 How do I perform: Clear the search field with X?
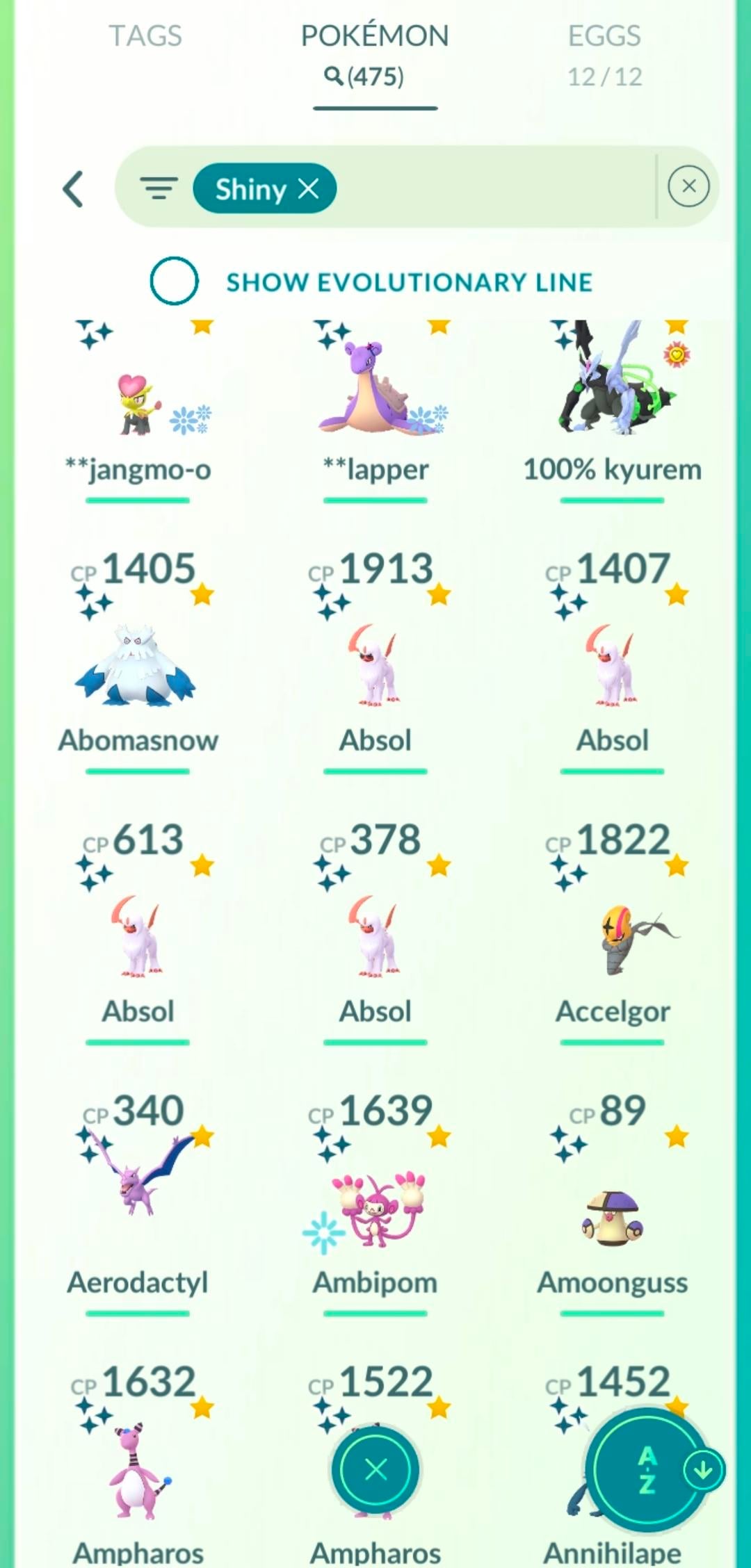coord(688,186)
